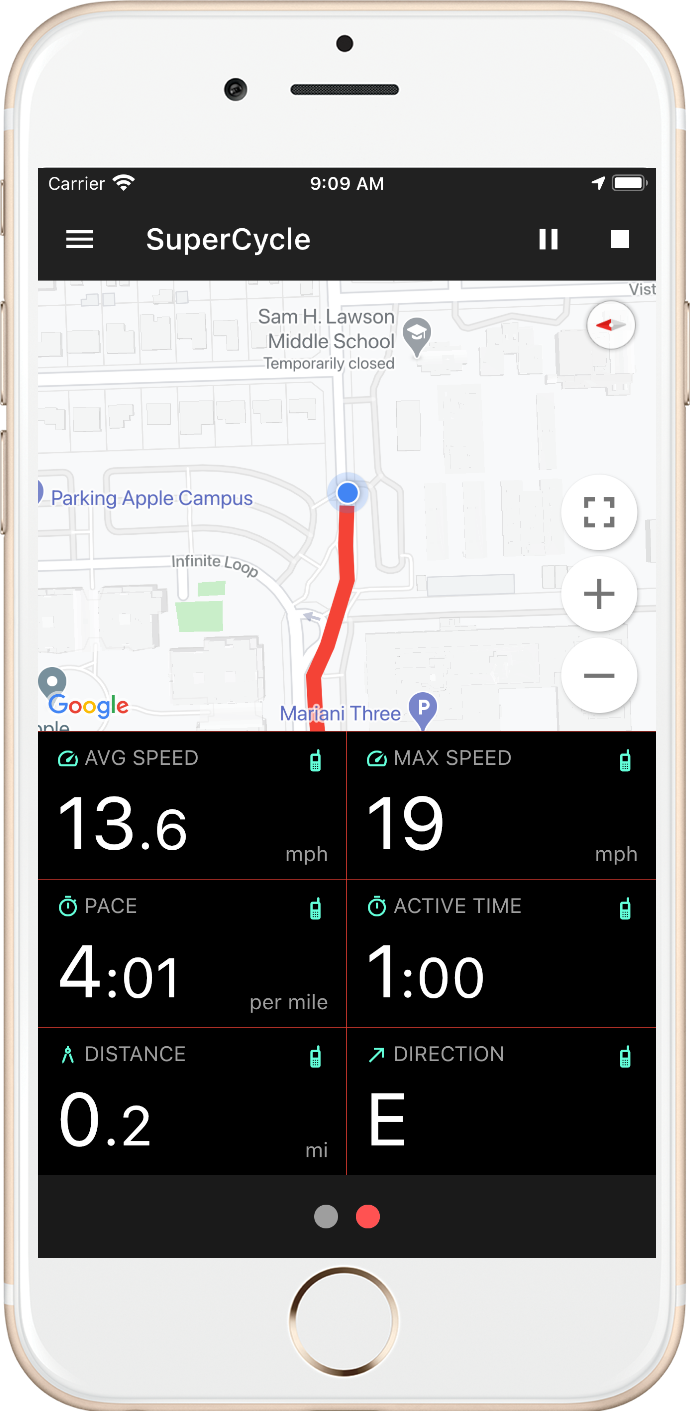This screenshot has height=1411, width=690.
Task: Zoom out on the map
Action: (598, 676)
